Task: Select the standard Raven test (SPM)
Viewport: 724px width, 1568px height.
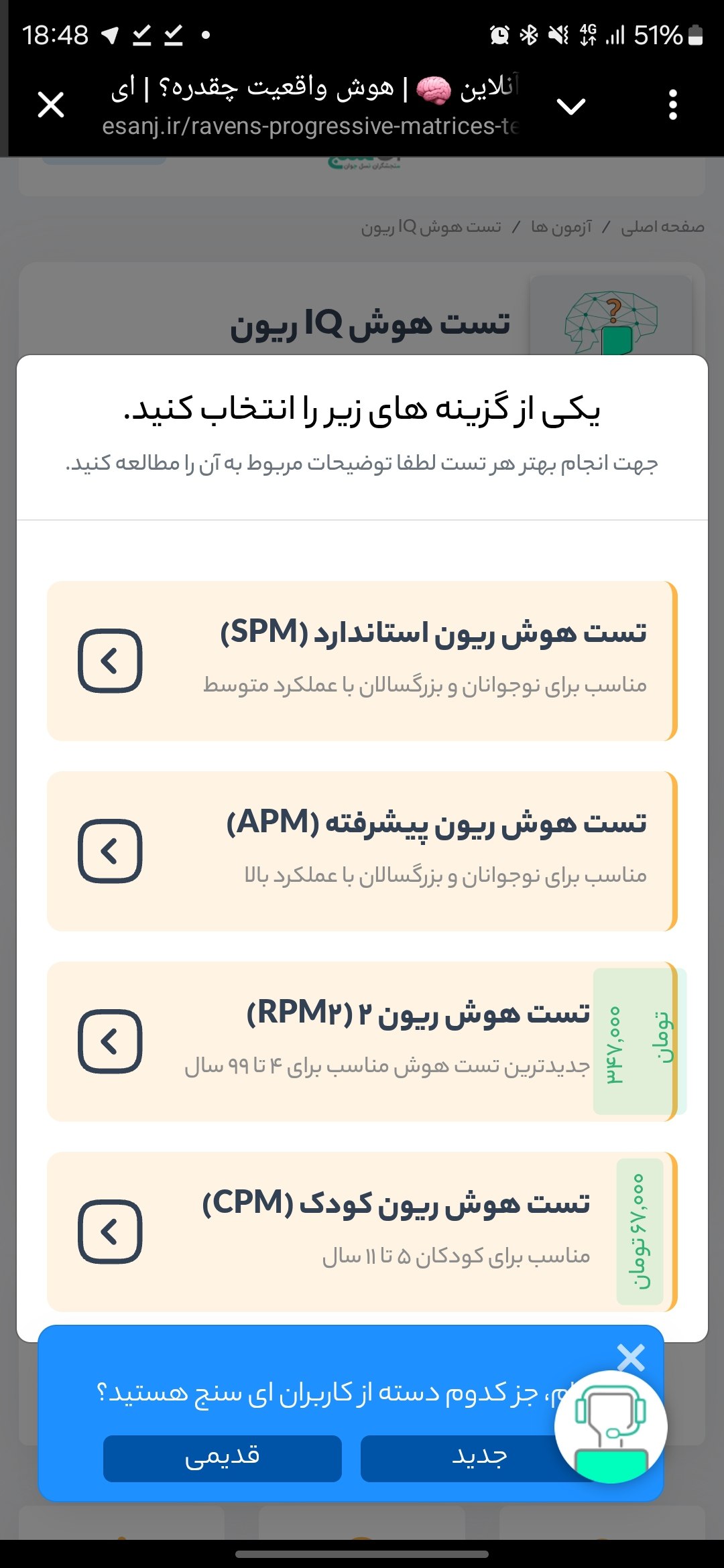Action: pyautogui.click(x=362, y=660)
